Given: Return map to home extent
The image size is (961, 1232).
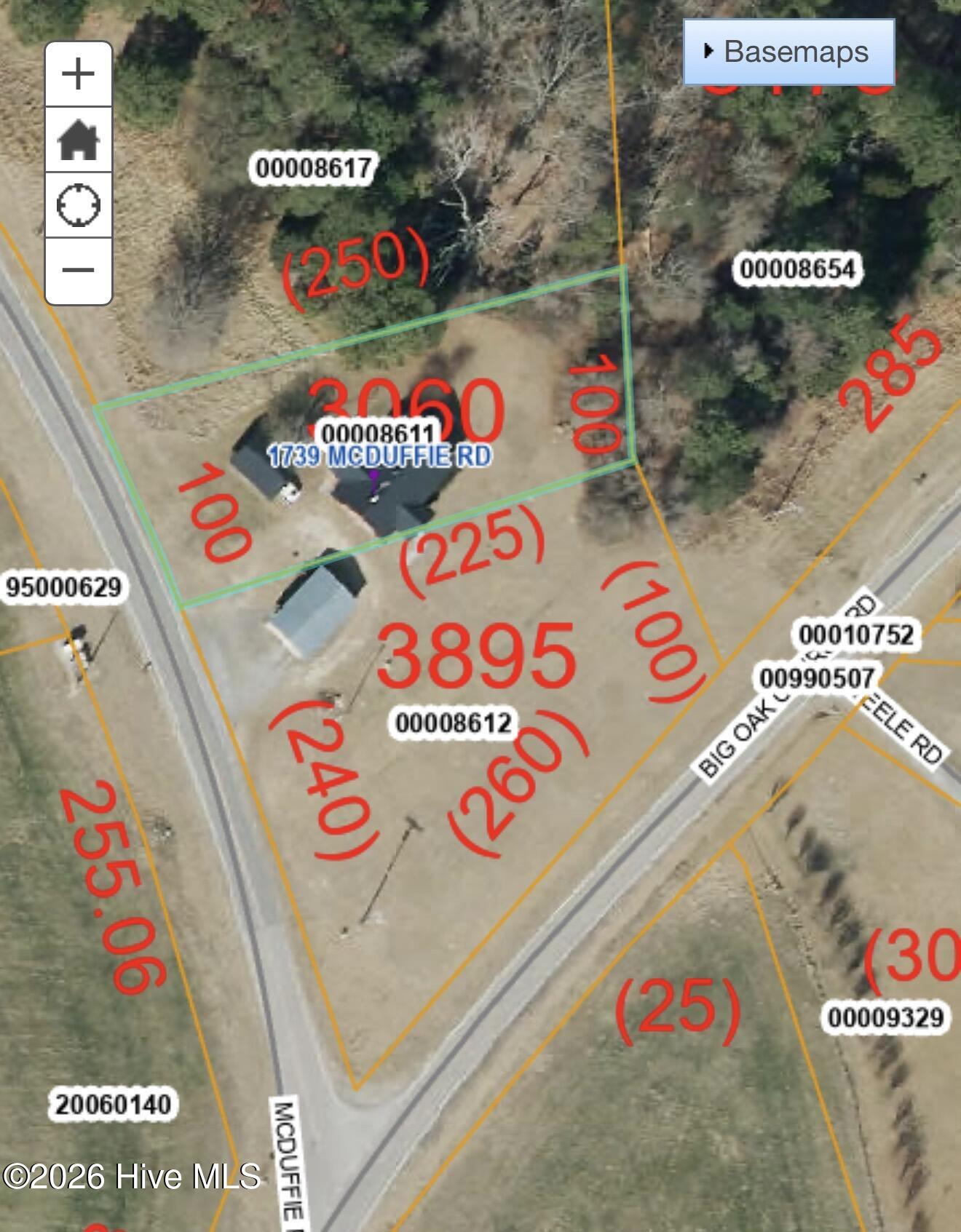Looking at the screenshot, I should point(78,140).
